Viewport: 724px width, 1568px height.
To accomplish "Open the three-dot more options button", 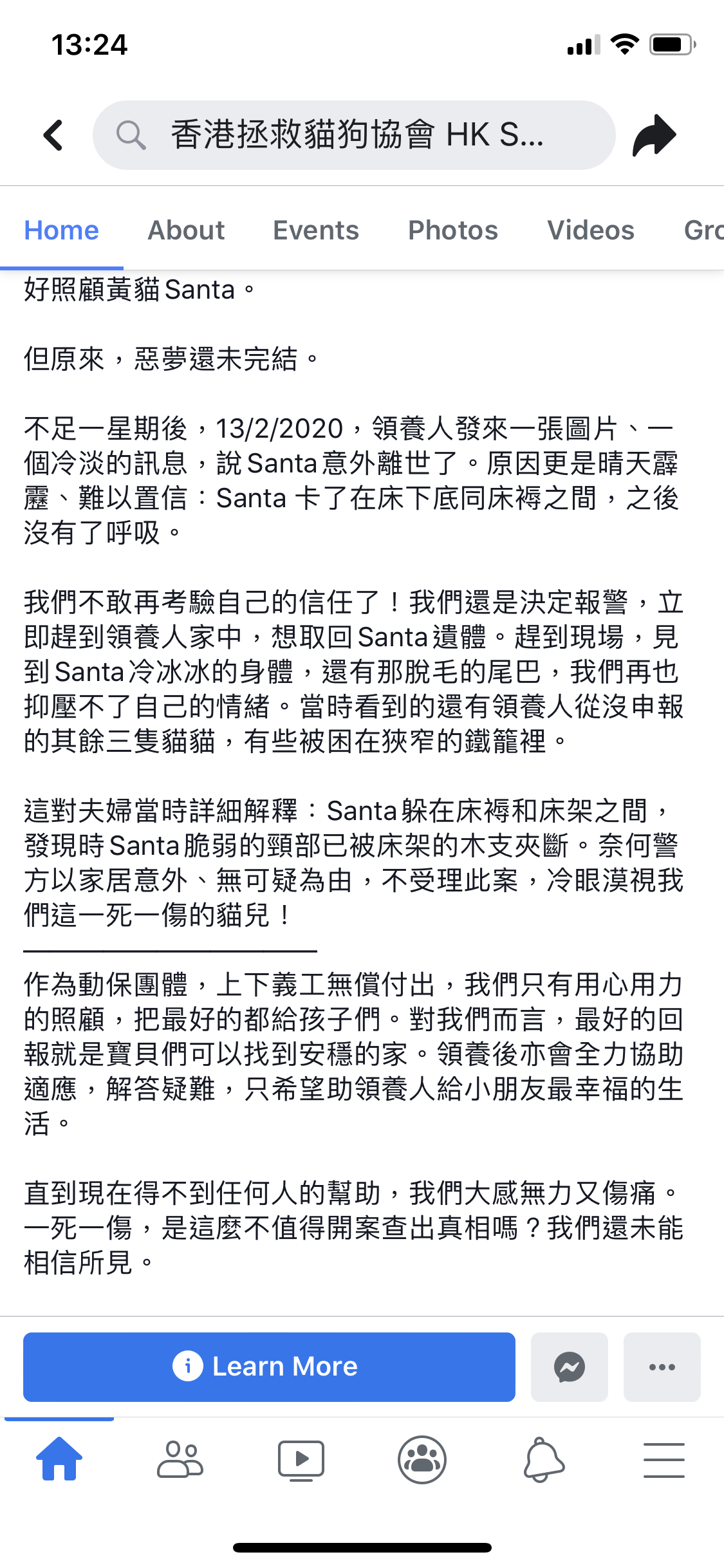I will pyautogui.click(x=662, y=1367).
